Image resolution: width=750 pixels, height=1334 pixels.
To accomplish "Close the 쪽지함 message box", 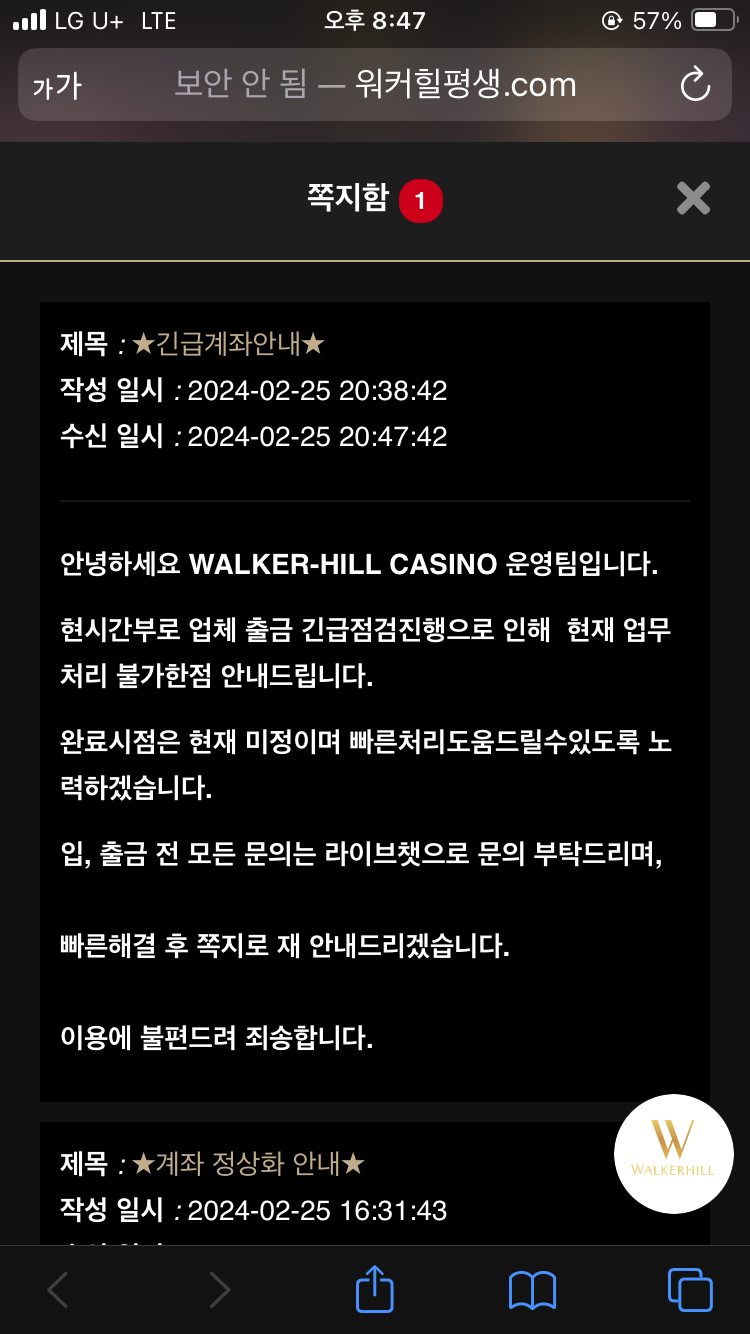I will coord(692,199).
